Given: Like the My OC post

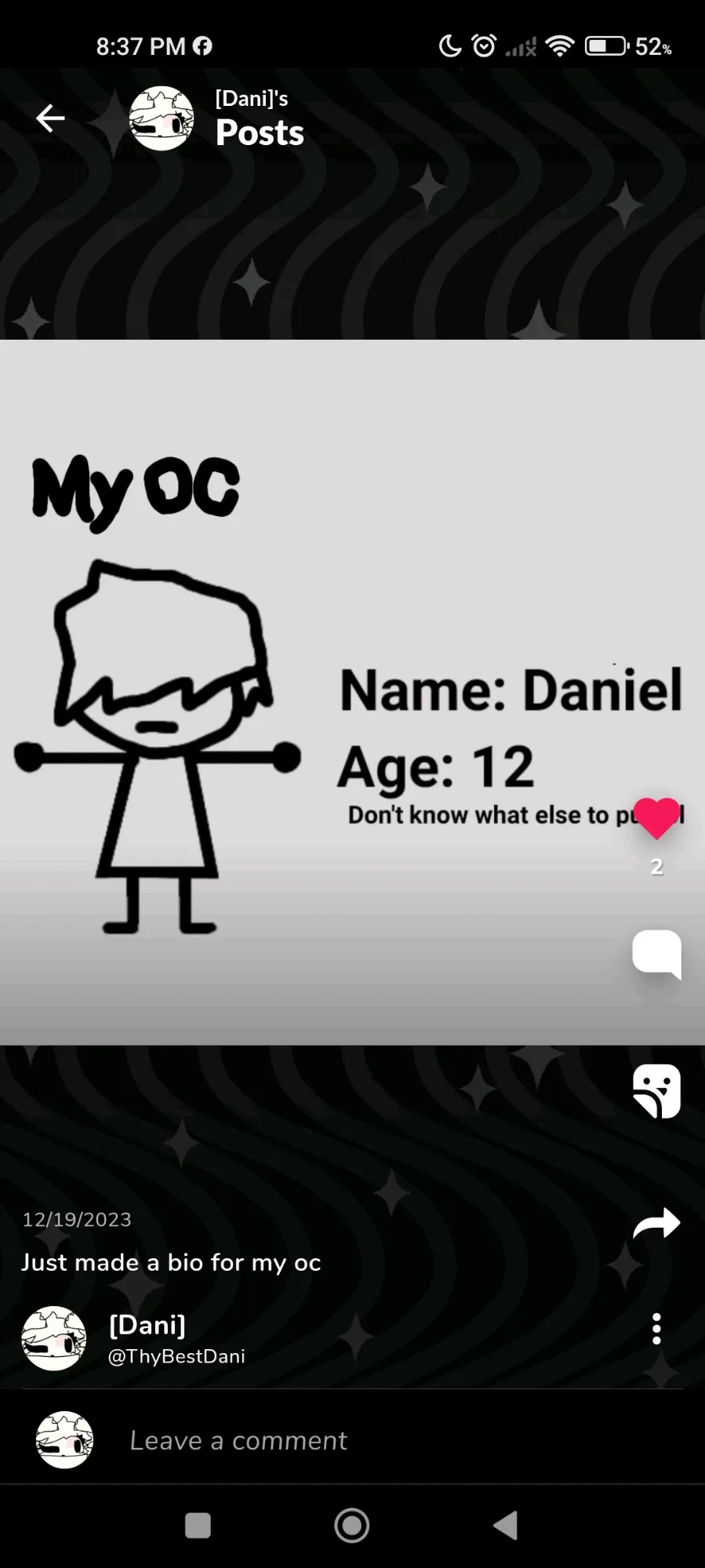Looking at the screenshot, I should click(656, 818).
